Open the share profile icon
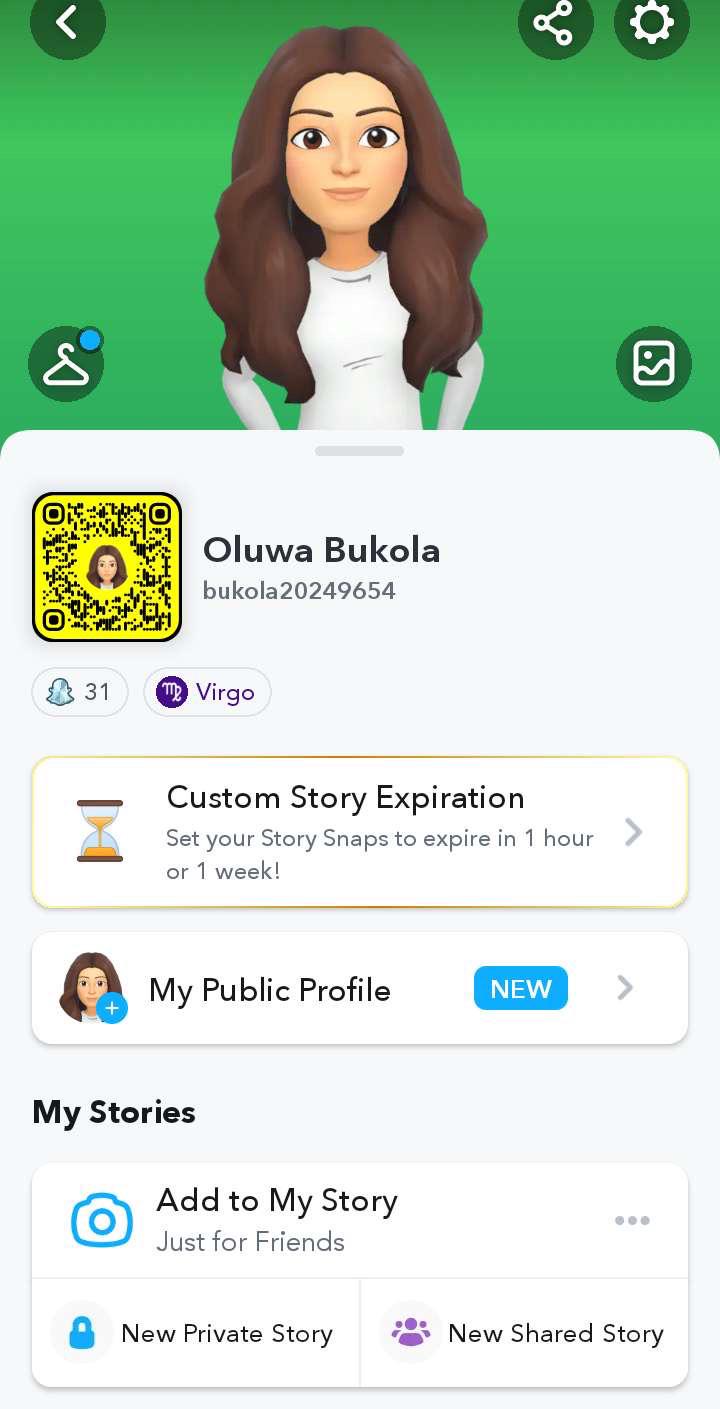The width and height of the screenshot is (720, 1409). coord(556,25)
